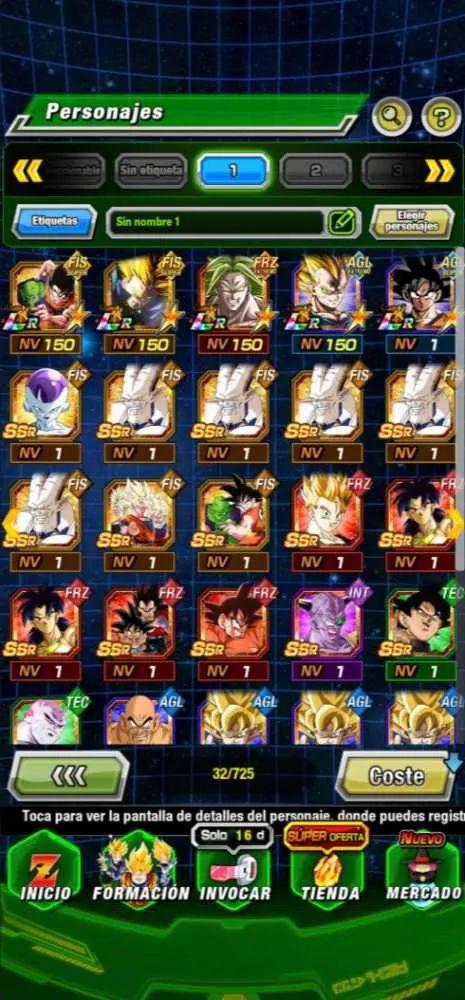Open the Formación tab
Screen dimensions: 465x1000
pyautogui.click(x=140, y=869)
